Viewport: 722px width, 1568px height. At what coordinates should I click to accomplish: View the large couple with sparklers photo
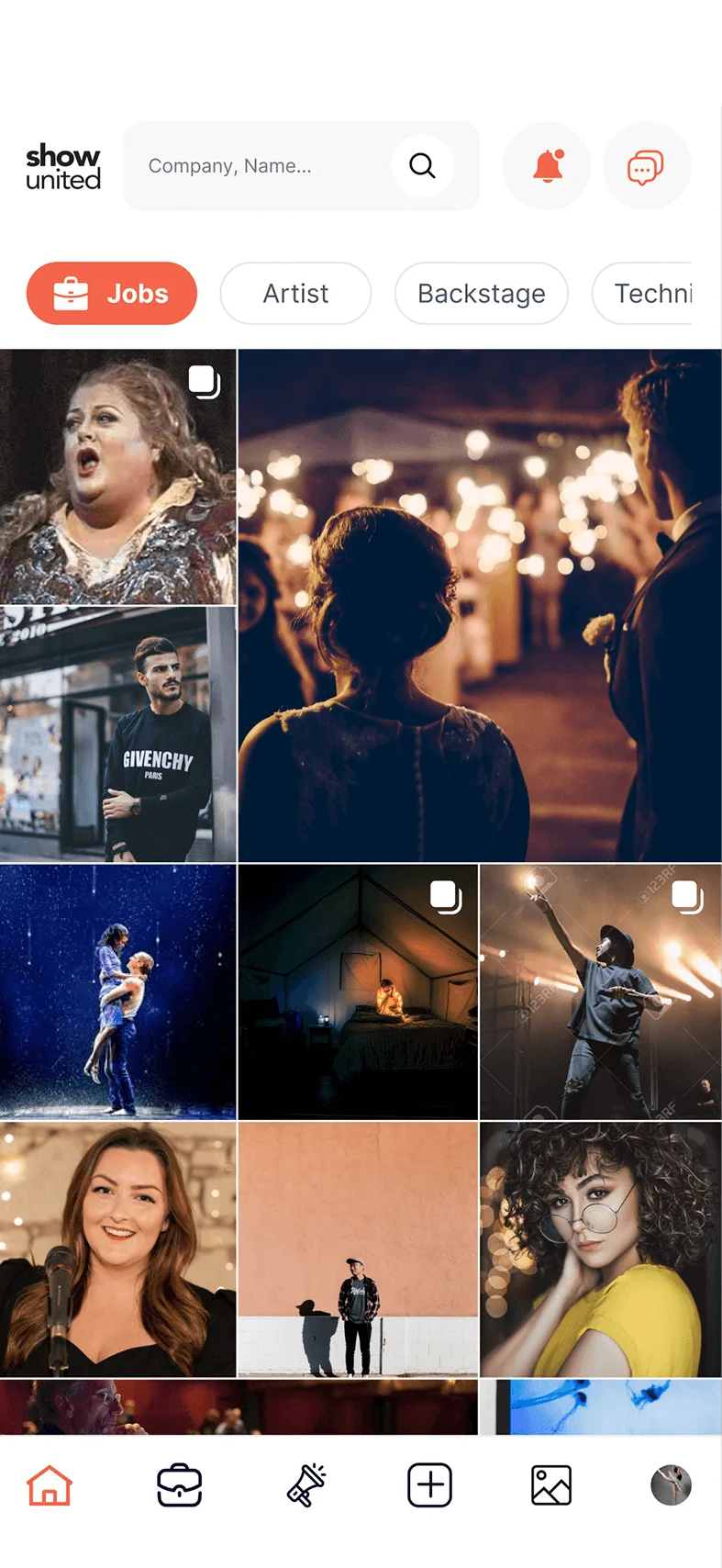click(x=479, y=606)
